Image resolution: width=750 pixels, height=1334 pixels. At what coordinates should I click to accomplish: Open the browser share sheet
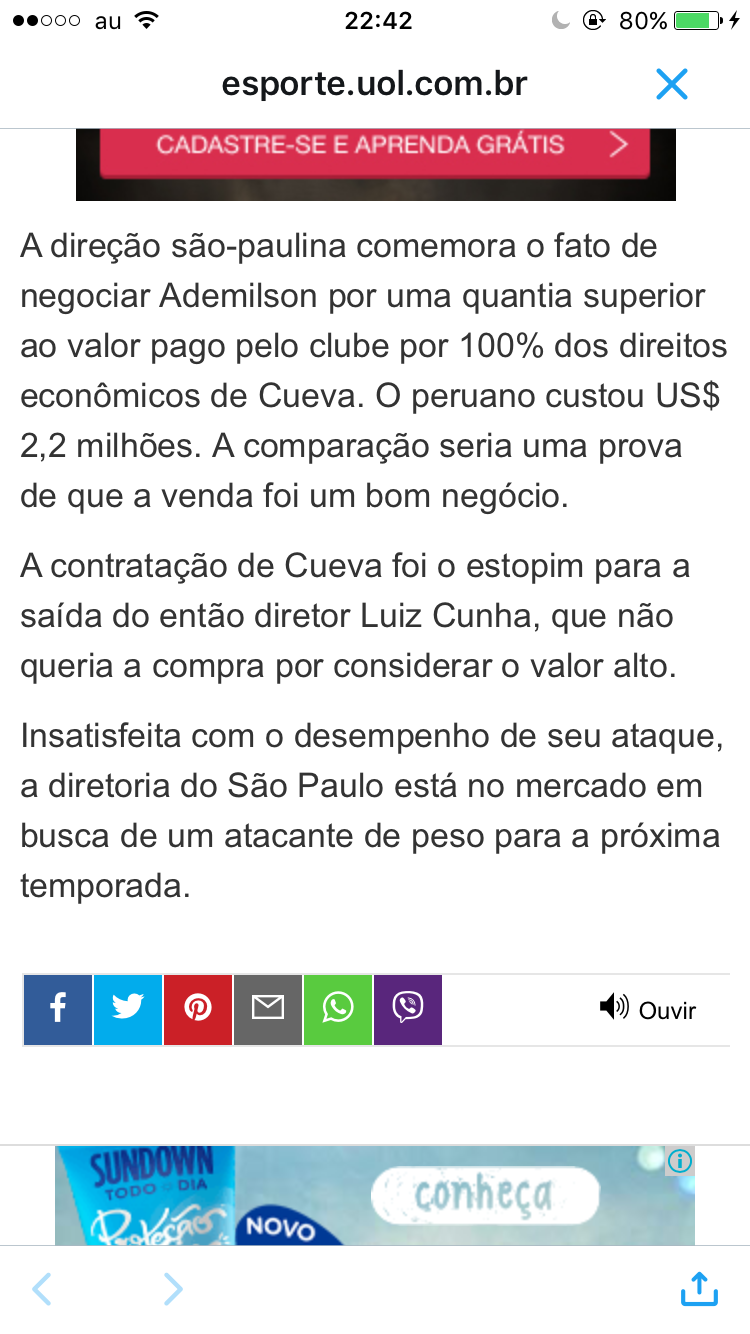tap(699, 1288)
